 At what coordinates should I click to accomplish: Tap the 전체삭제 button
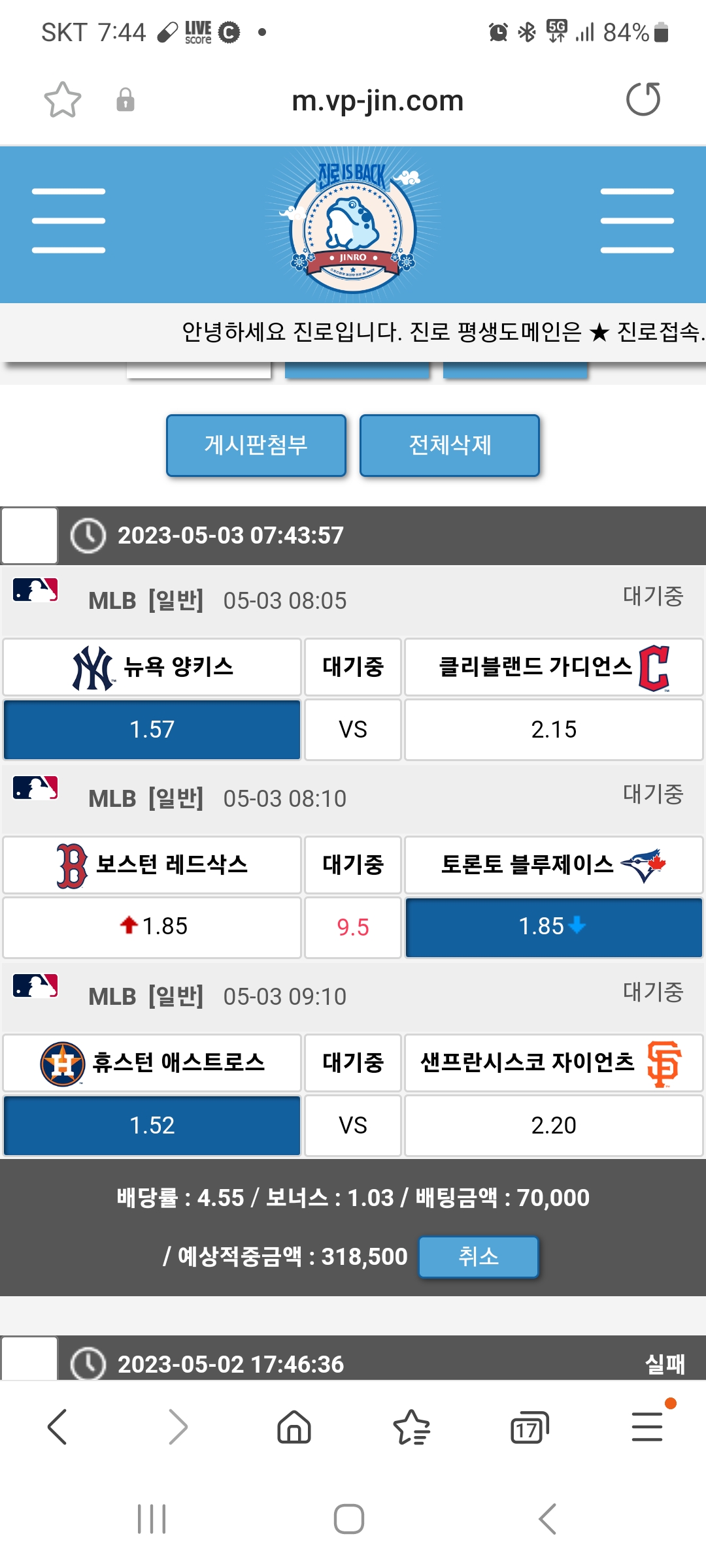pos(450,446)
